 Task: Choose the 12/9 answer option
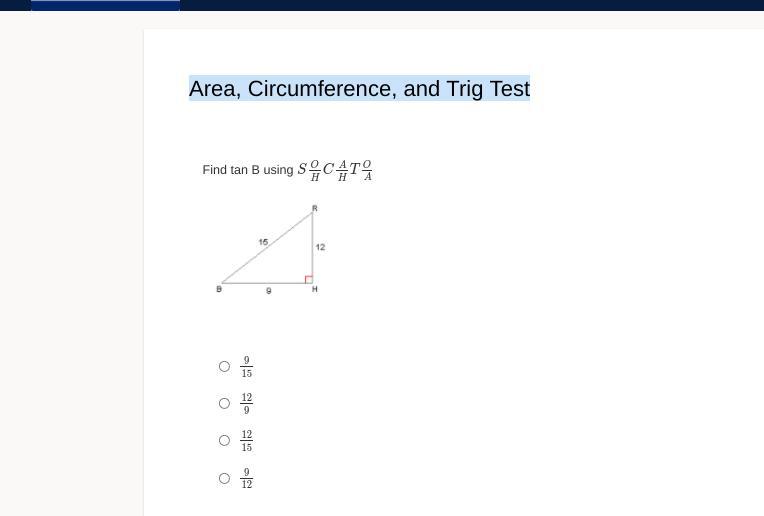coord(224,403)
